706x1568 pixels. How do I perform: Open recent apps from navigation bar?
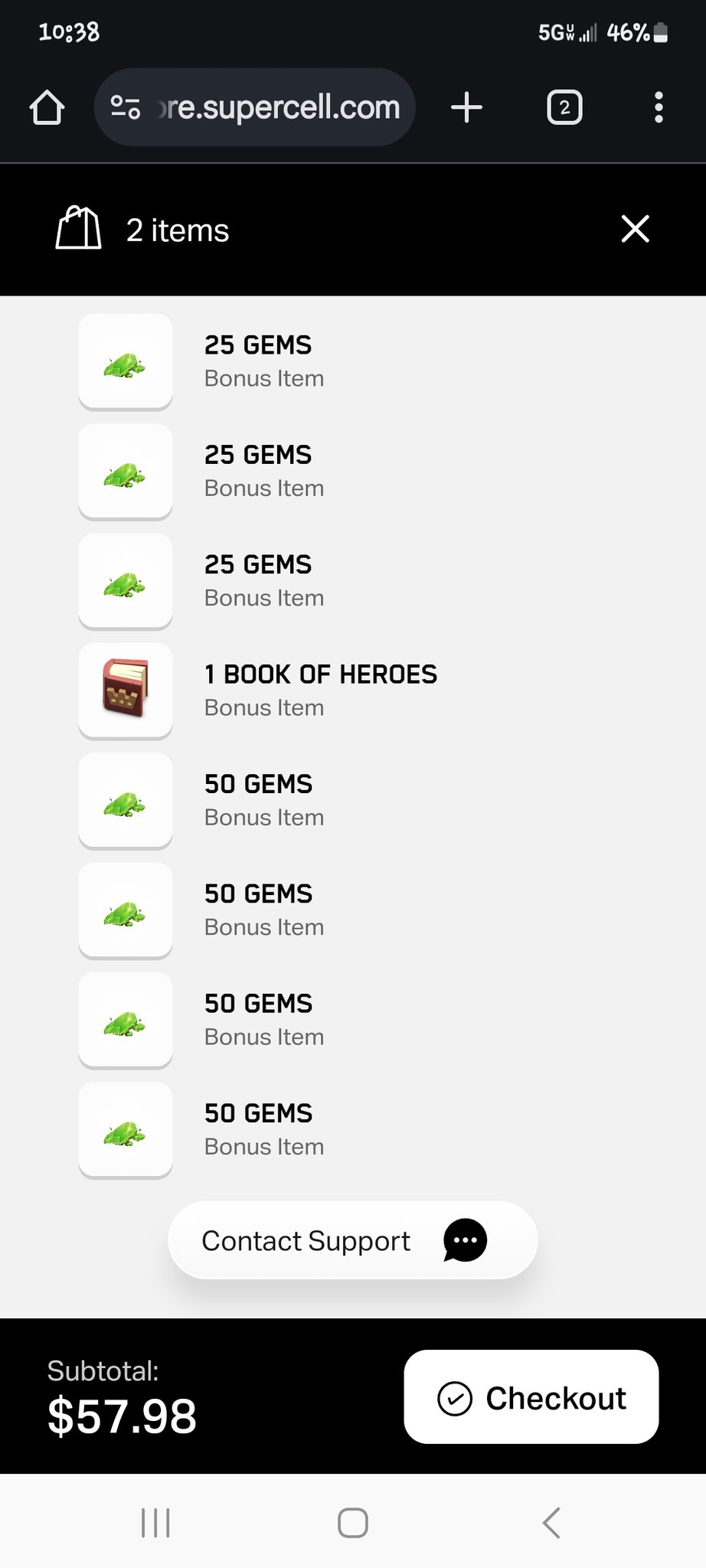(155, 1523)
